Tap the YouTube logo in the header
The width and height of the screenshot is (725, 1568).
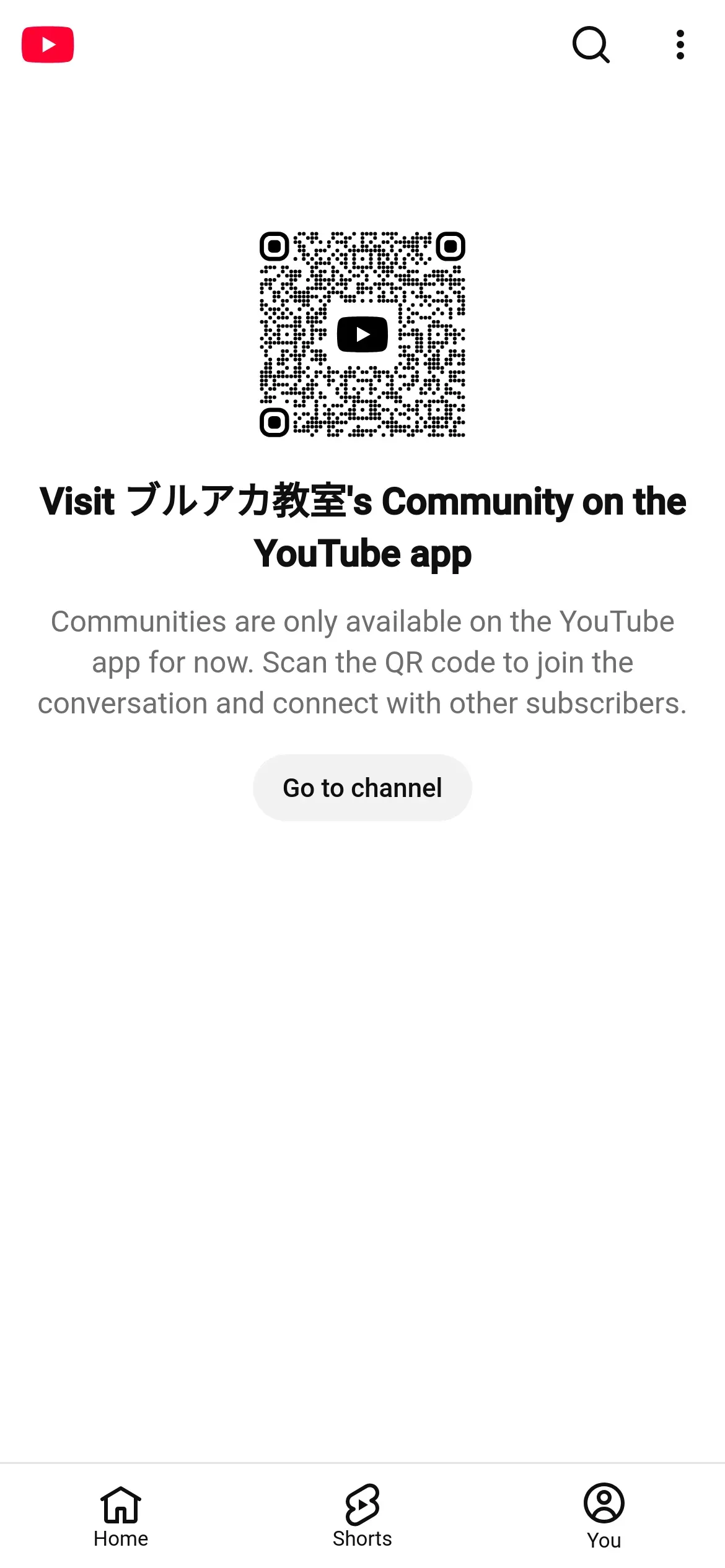pyautogui.click(x=48, y=45)
